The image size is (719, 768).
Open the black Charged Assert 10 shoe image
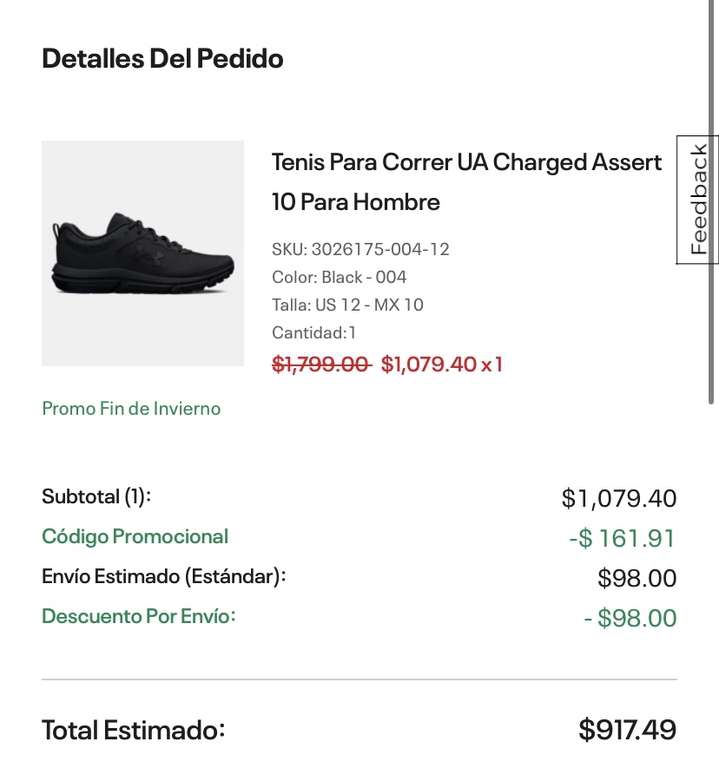pos(143,253)
